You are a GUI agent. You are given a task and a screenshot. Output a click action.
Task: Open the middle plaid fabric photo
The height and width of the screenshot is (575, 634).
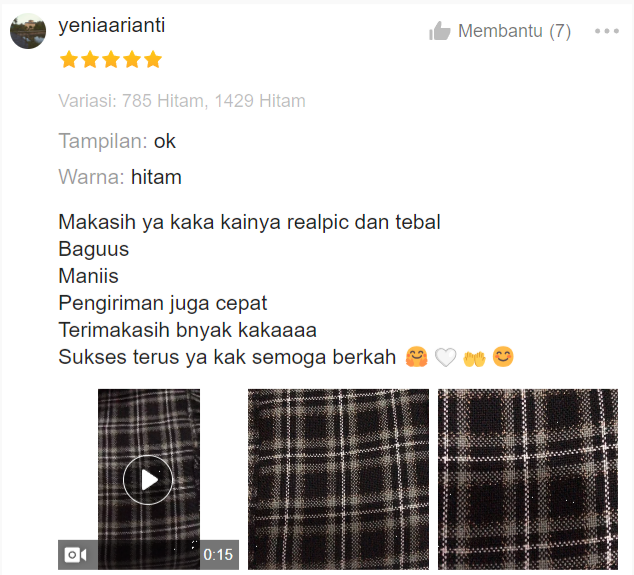click(x=338, y=479)
